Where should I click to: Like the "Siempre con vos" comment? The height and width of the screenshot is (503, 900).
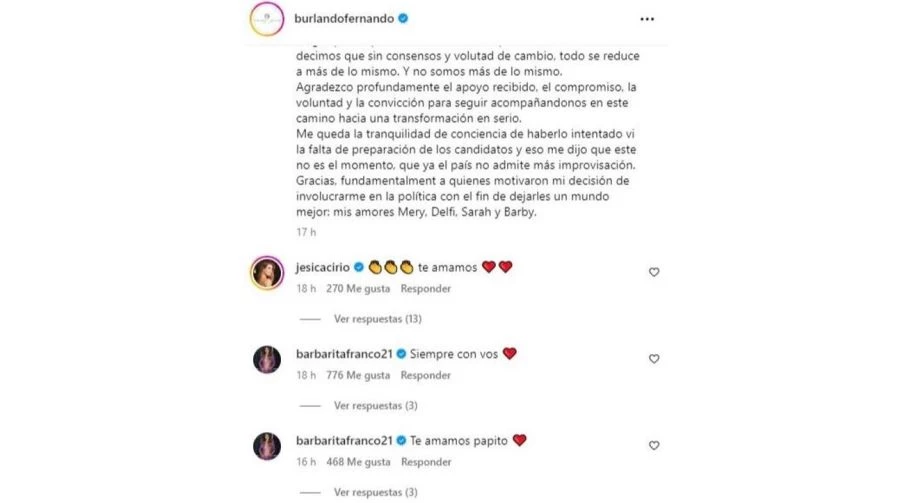654,358
